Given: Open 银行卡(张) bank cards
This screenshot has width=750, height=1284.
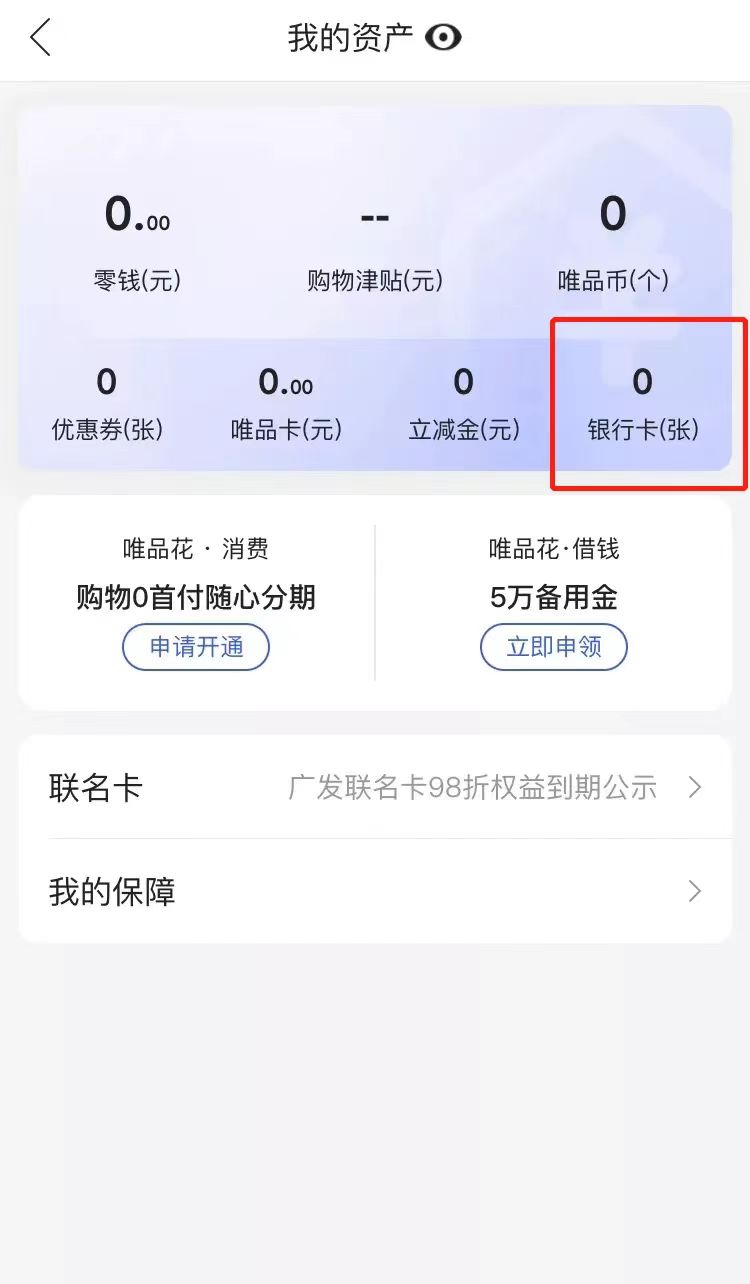Looking at the screenshot, I should point(643,404).
